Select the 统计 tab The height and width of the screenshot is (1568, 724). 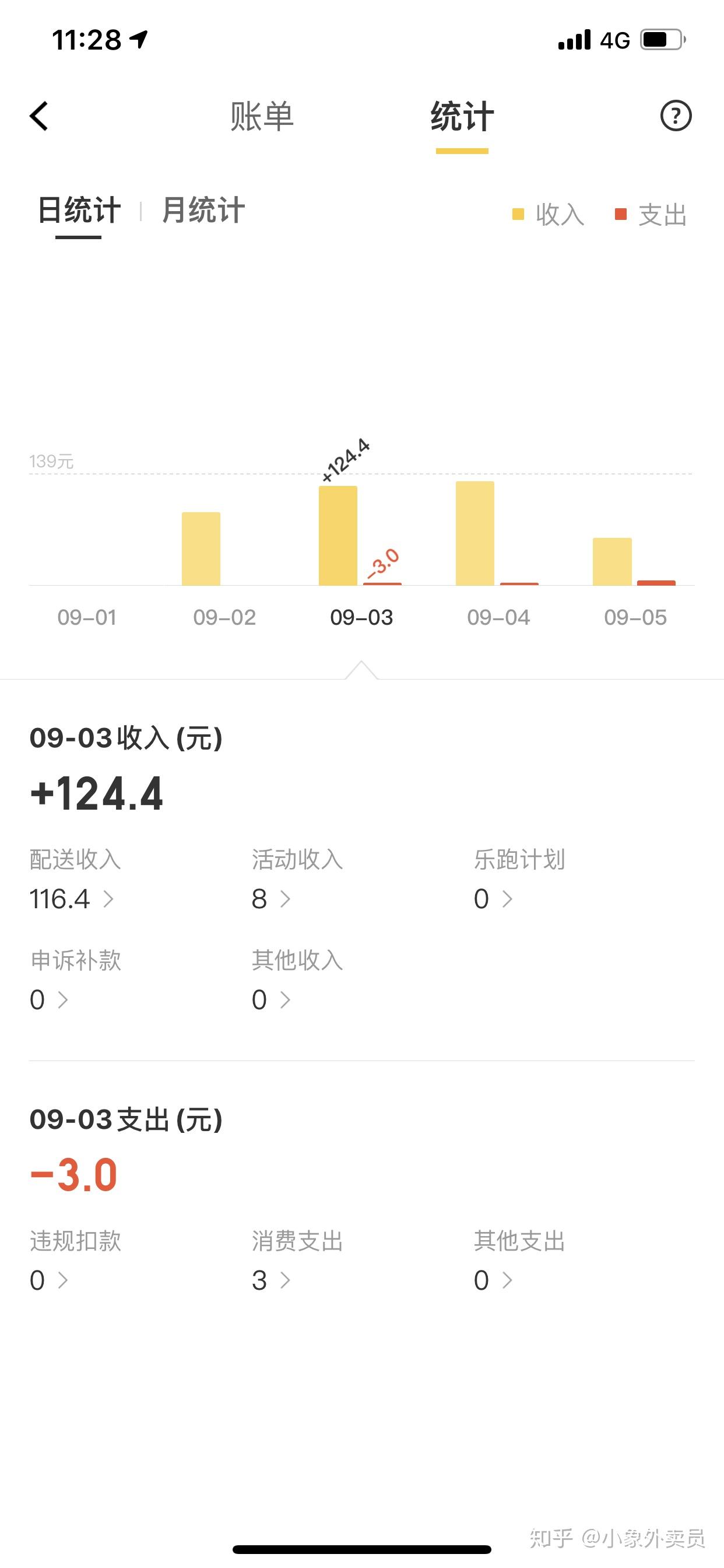(x=462, y=116)
